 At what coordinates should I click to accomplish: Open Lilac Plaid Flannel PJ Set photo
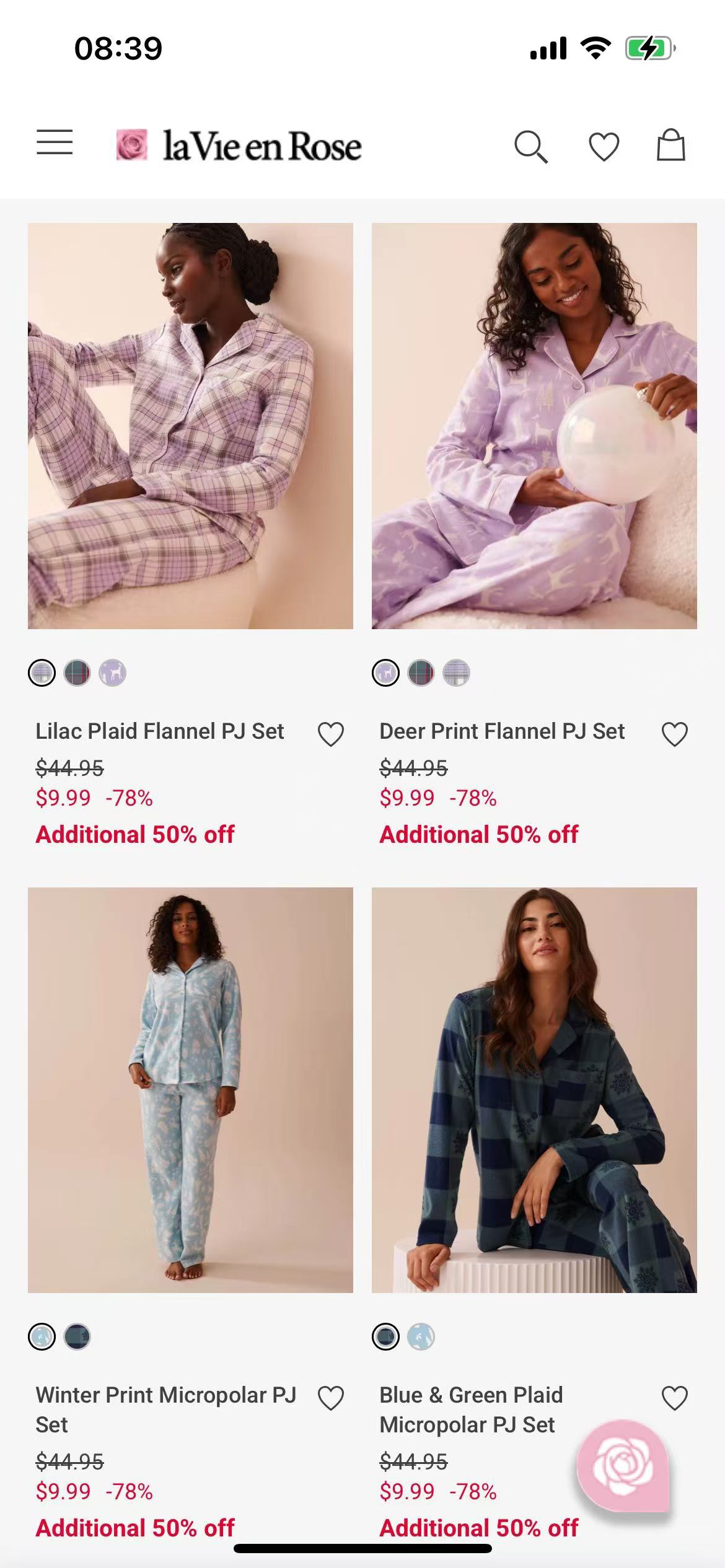coord(190,426)
